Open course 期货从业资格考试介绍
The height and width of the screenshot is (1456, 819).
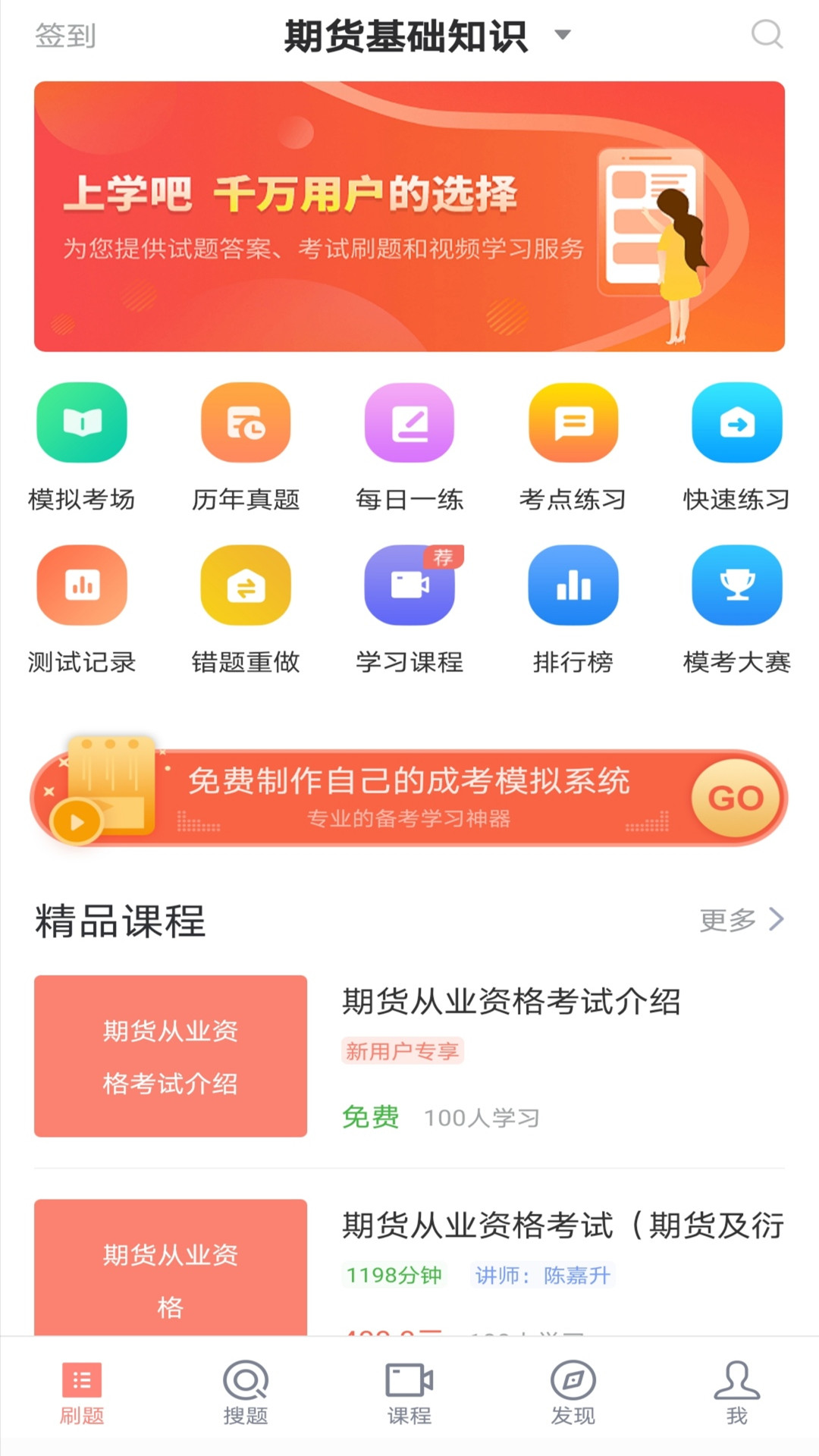[x=510, y=1001]
